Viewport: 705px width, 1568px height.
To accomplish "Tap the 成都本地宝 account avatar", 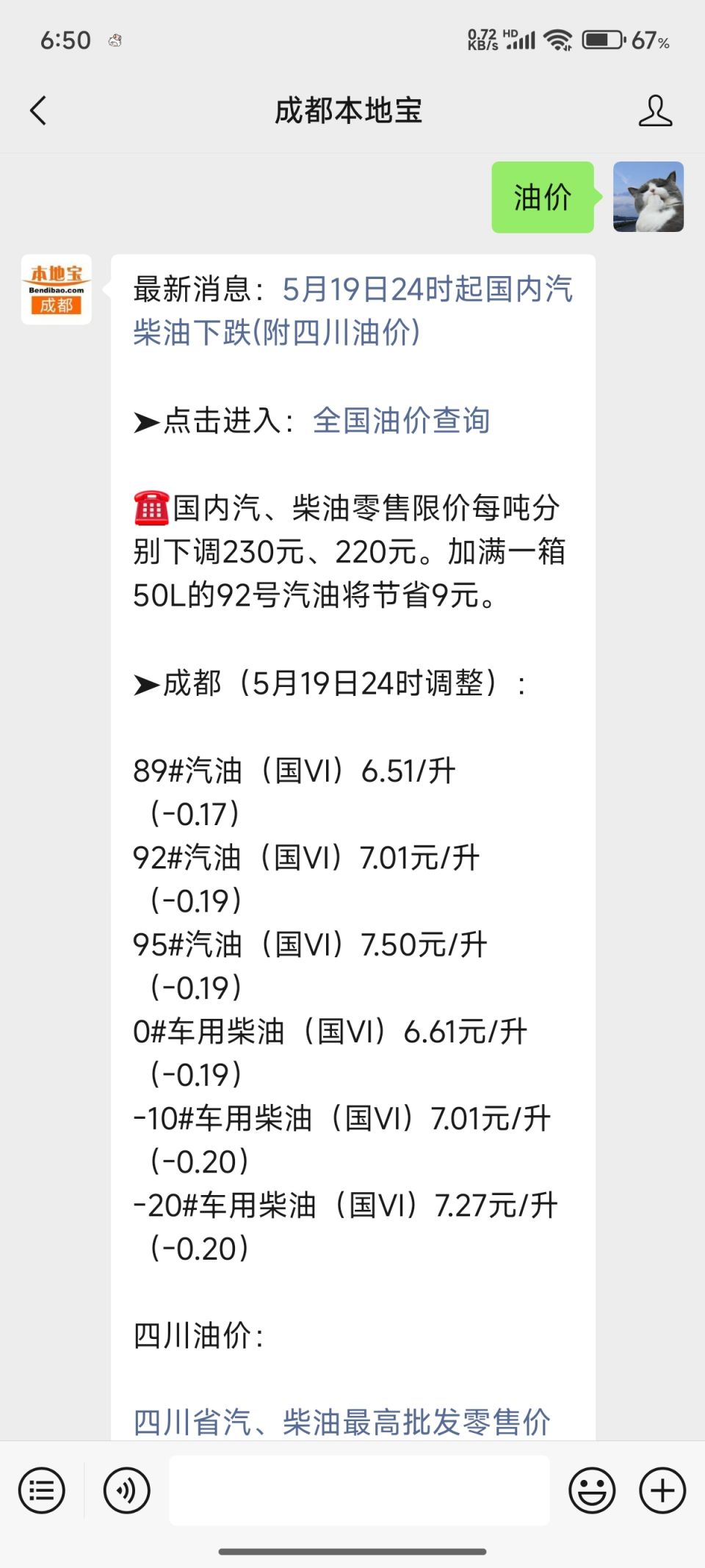I will (x=57, y=290).
